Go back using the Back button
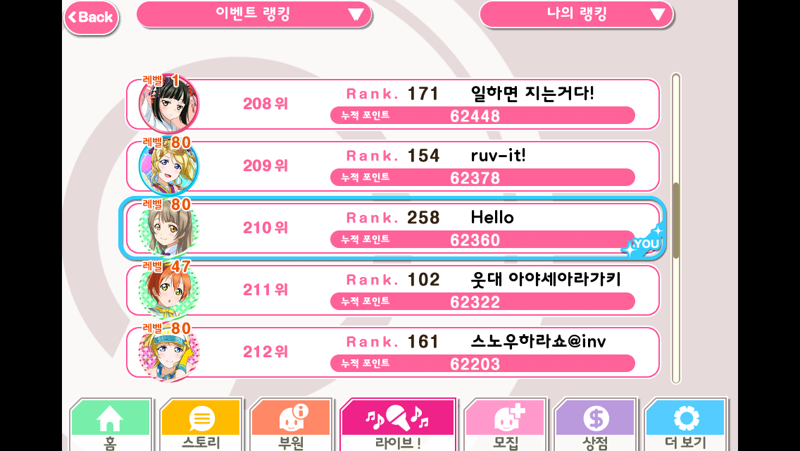 pos(91,17)
